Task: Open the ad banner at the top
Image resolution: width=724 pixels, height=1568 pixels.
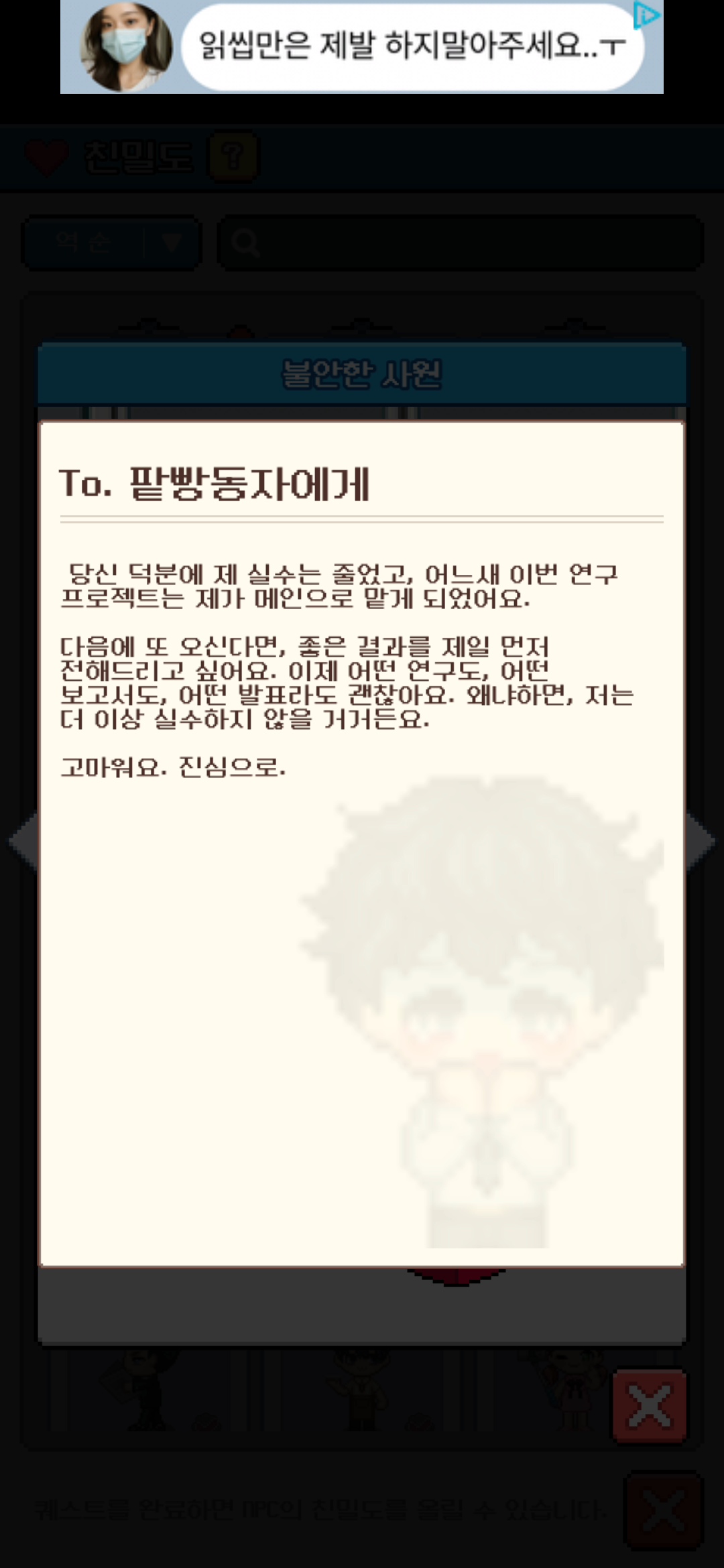Action: point(362,47)
